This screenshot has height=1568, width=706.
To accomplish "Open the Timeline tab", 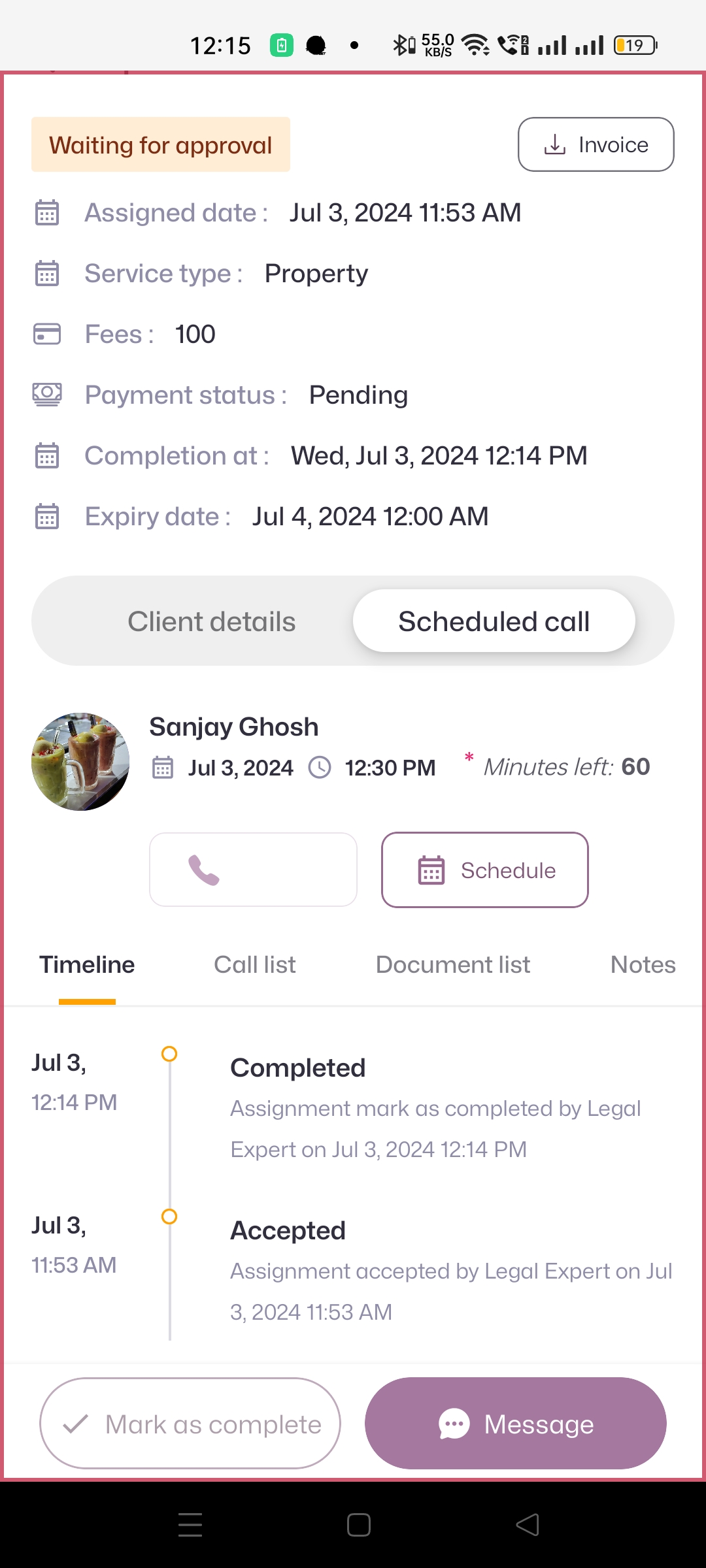I will [87, 965].
